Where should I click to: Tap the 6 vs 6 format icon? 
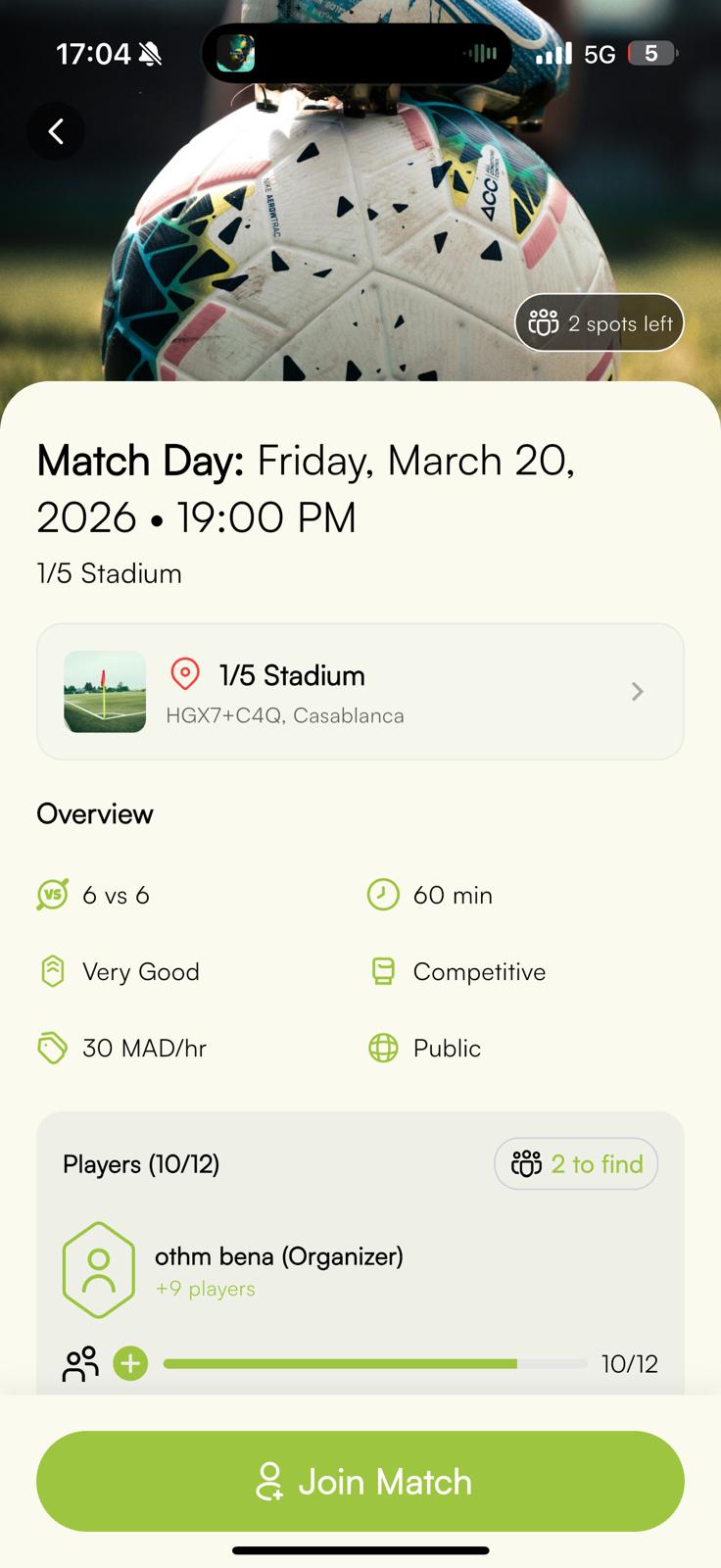[x=54, y=894]
